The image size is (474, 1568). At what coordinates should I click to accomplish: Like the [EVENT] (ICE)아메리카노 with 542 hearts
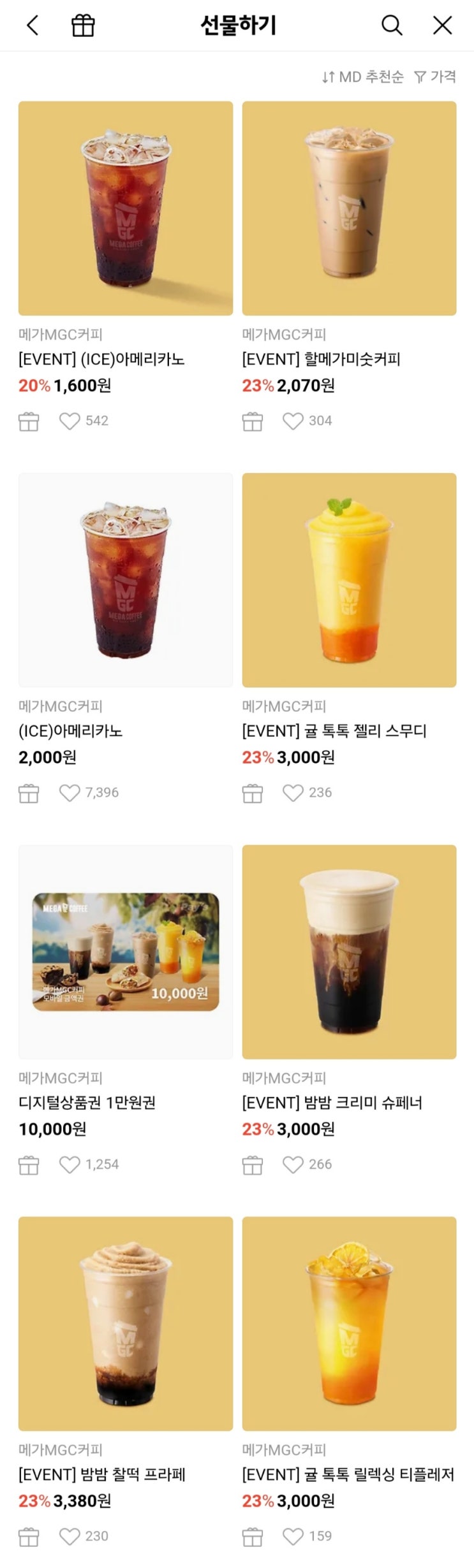coord(70,421)
